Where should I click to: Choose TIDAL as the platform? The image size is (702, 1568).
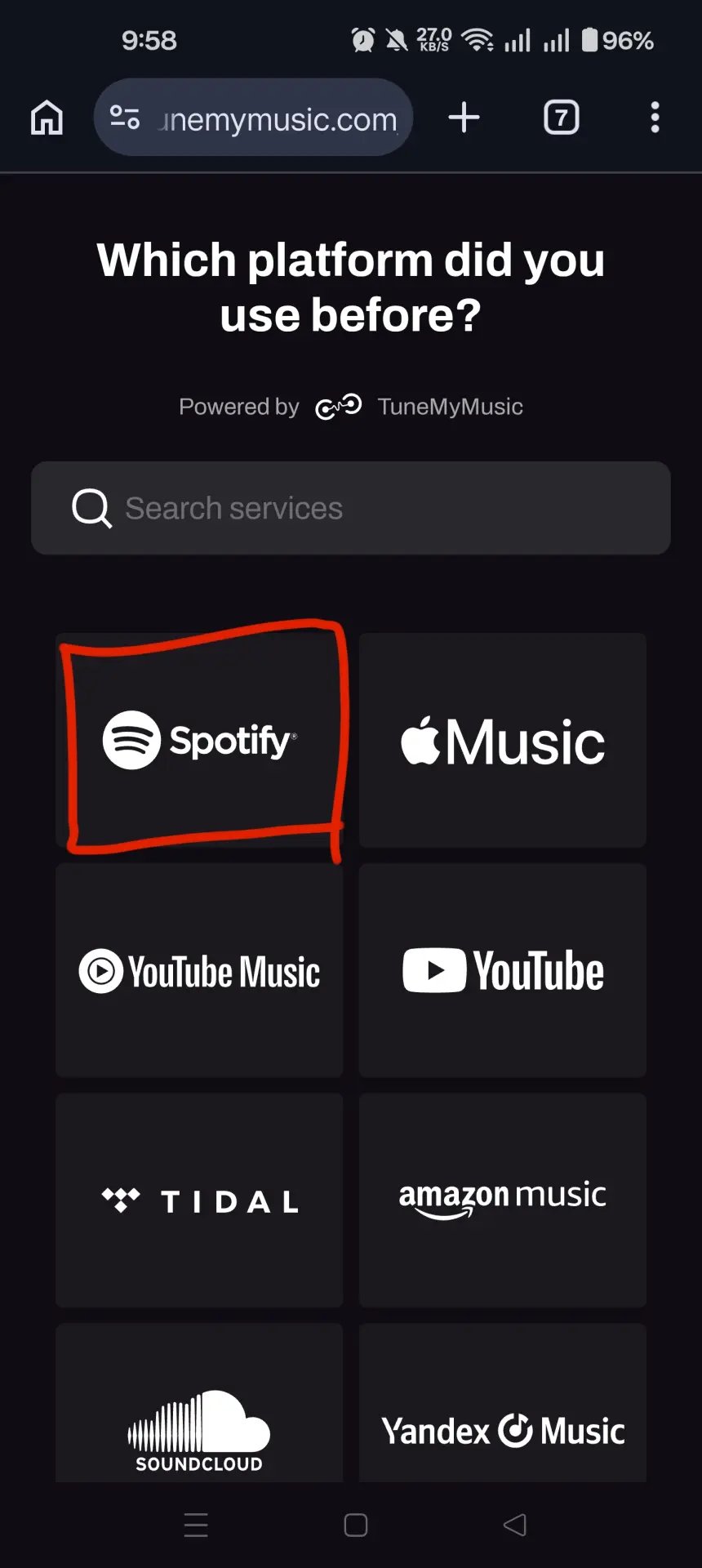[x=199, y=1200]
